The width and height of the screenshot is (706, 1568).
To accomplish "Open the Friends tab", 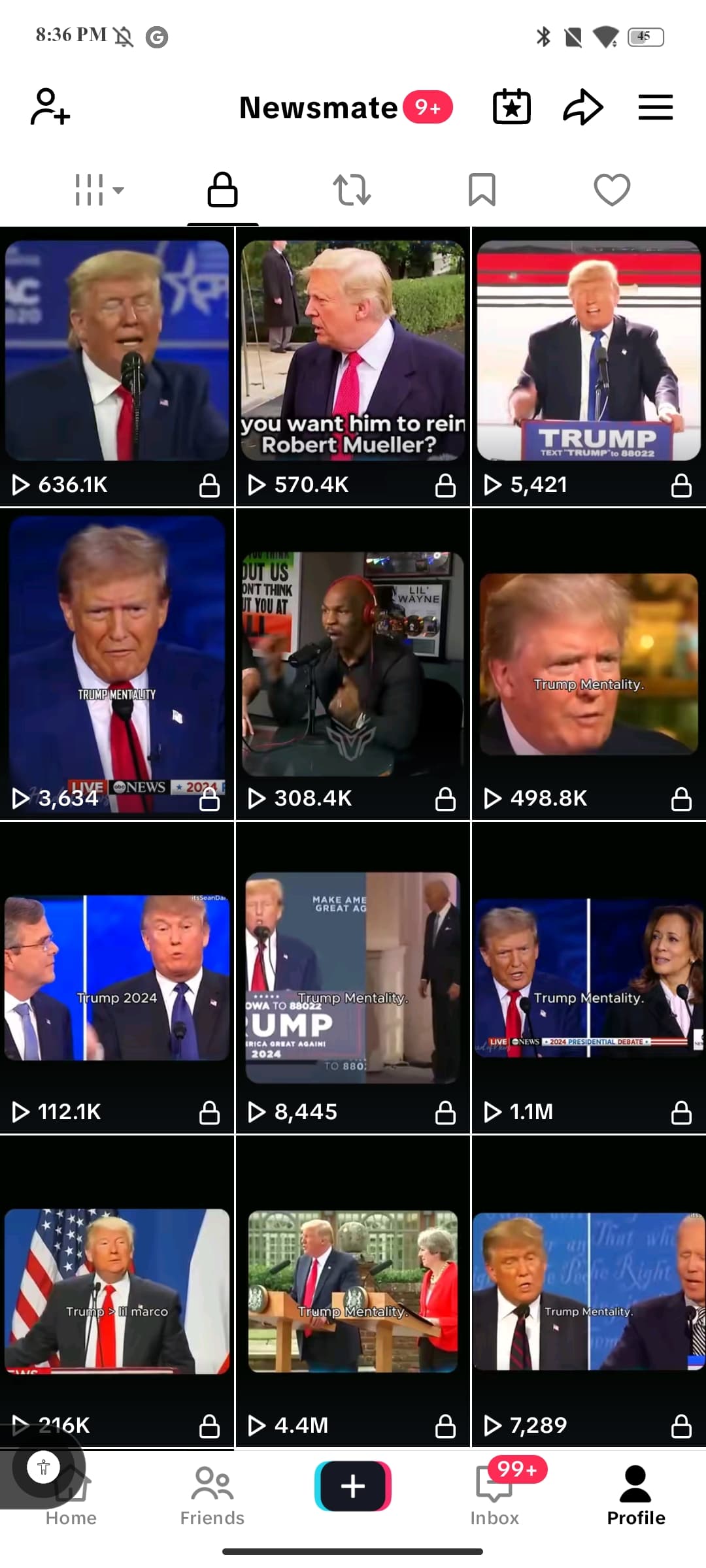I will click(x=212, y=1496).
